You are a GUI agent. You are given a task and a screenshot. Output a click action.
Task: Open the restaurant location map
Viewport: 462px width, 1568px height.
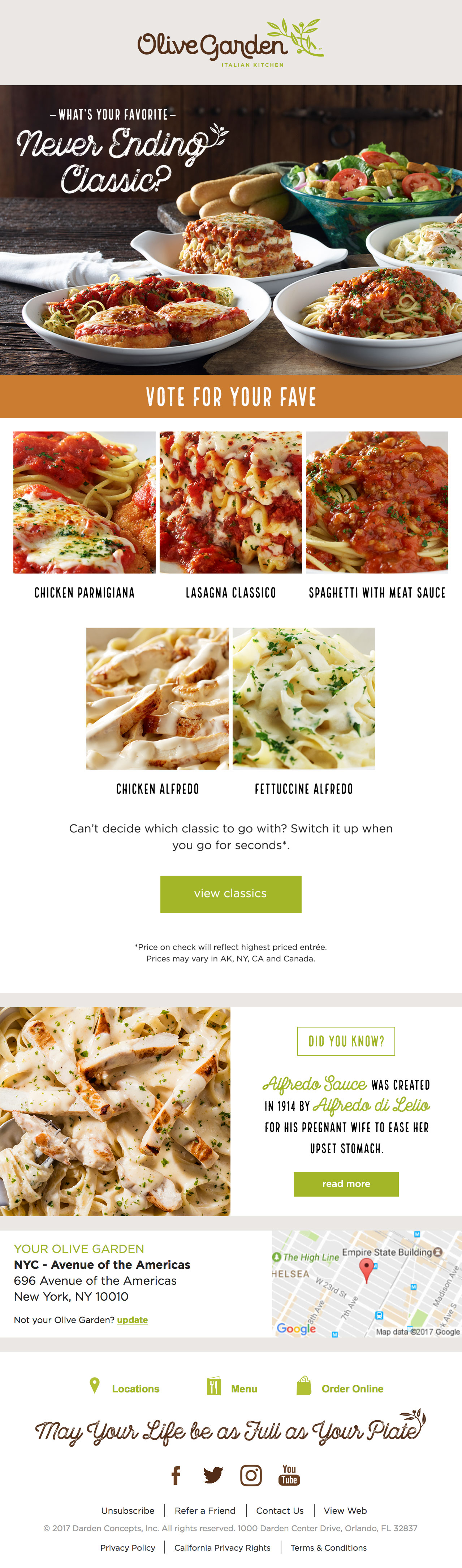tap(366, 1283)
